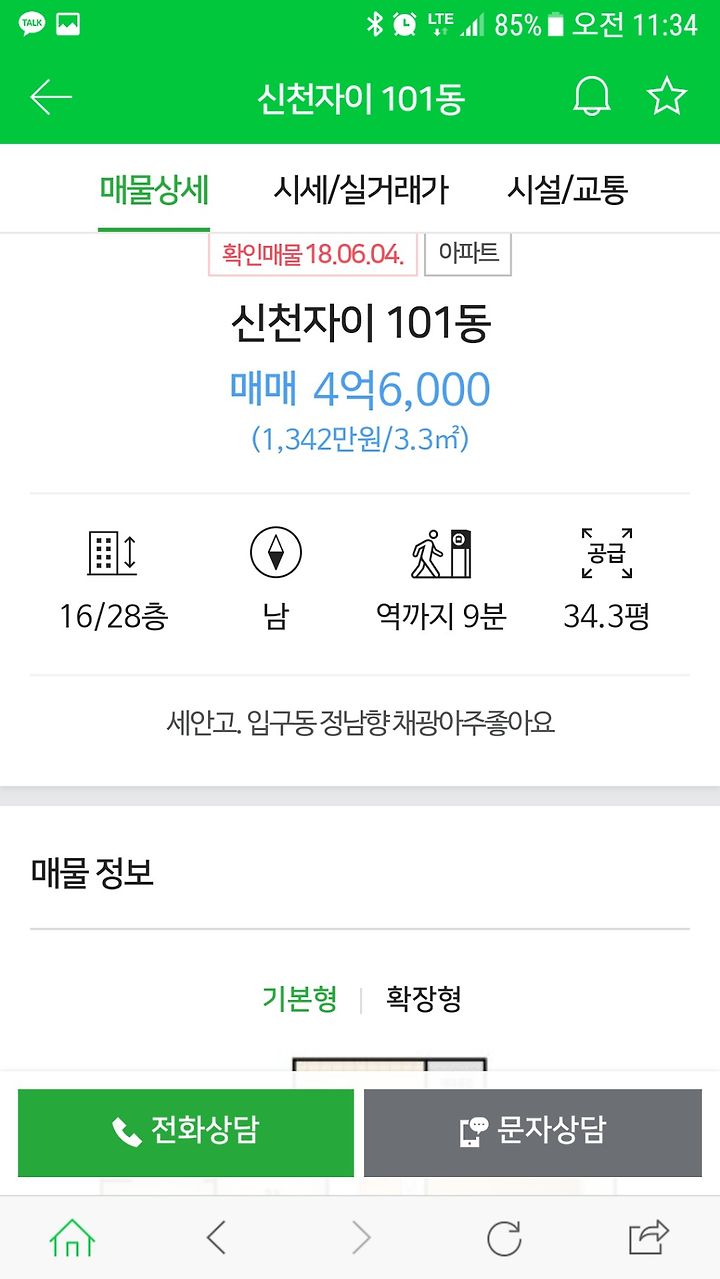This screenshot has height=1279, width=720.
Task: Select the 확장형 floor plan option
Action: pyautogui.click(x=424, y=999)
